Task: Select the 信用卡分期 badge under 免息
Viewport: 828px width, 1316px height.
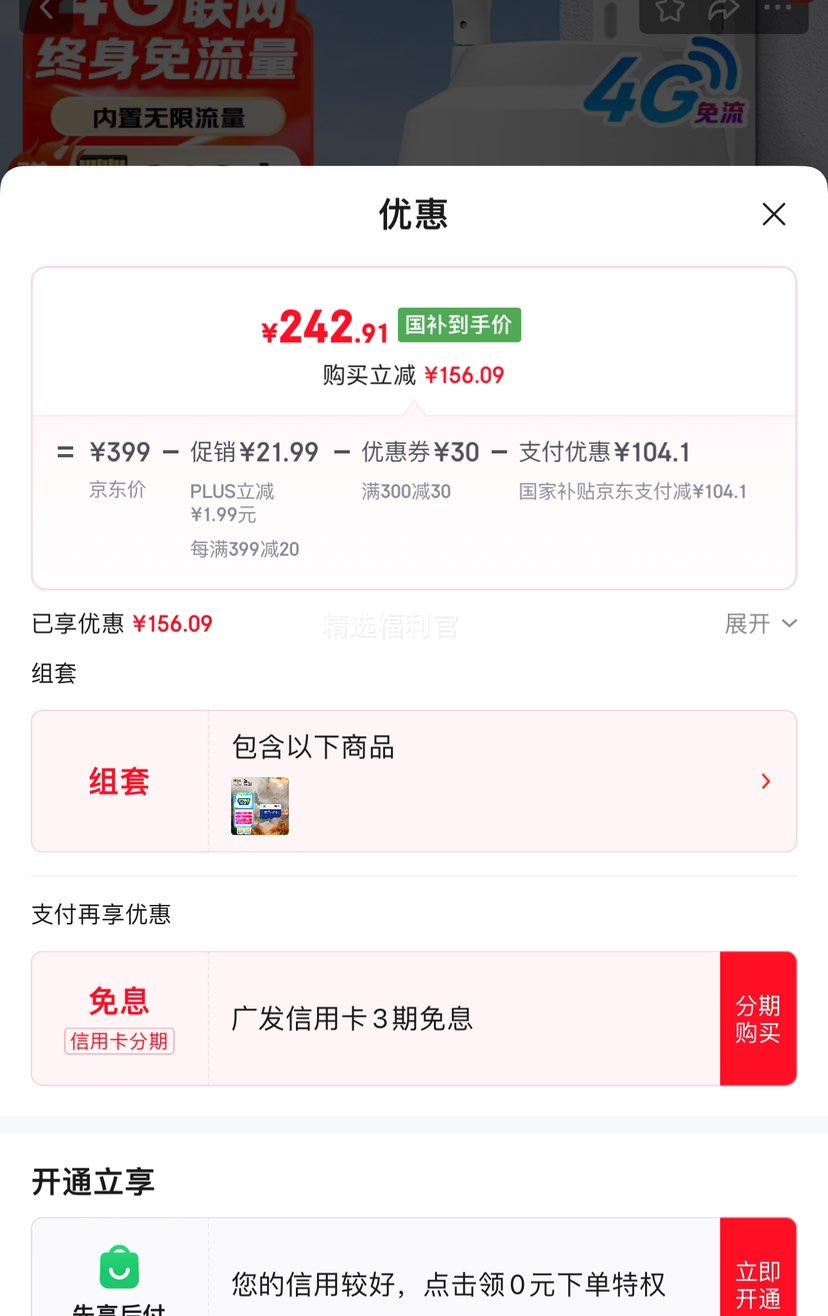Action: 118,1042
